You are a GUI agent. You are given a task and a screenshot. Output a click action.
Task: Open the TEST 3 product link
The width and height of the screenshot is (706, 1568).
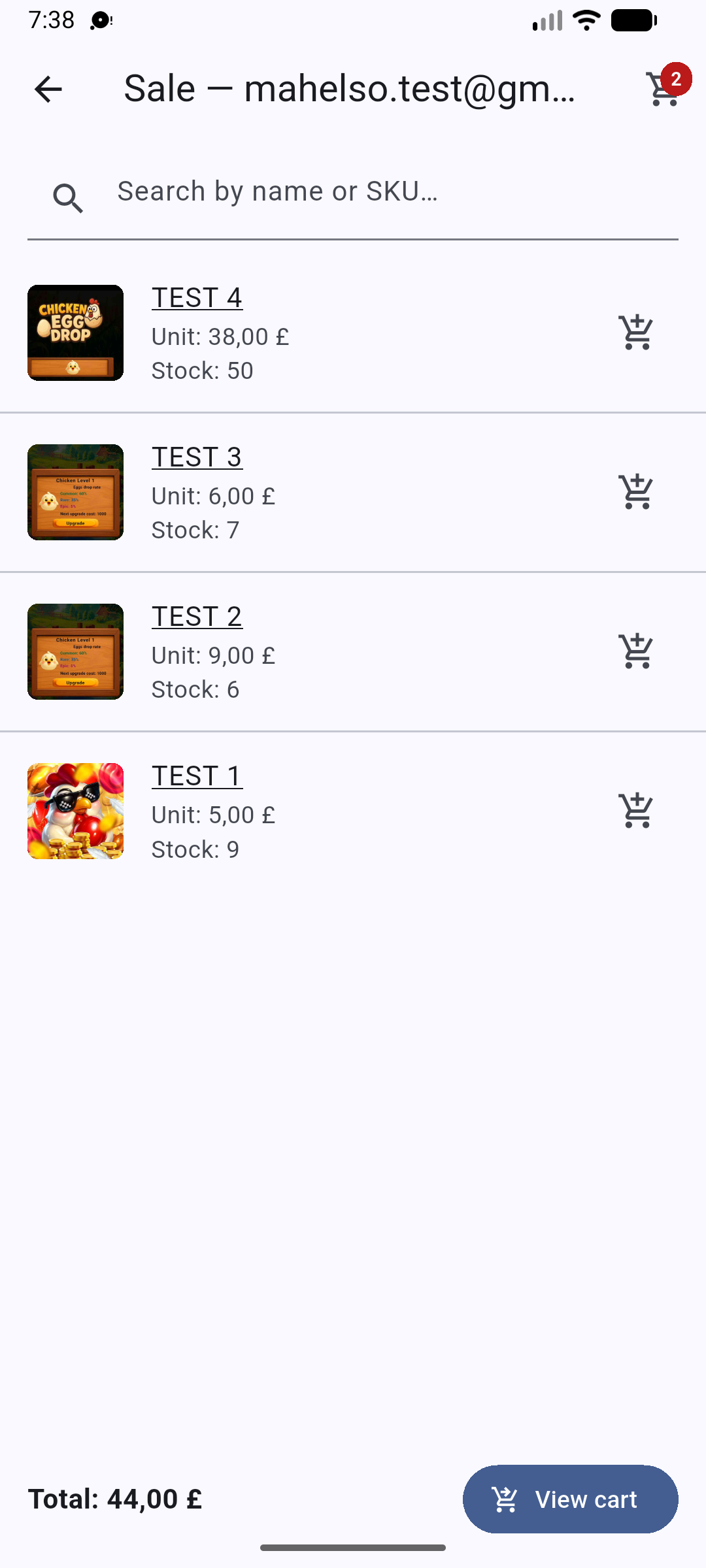pos(197,457)
